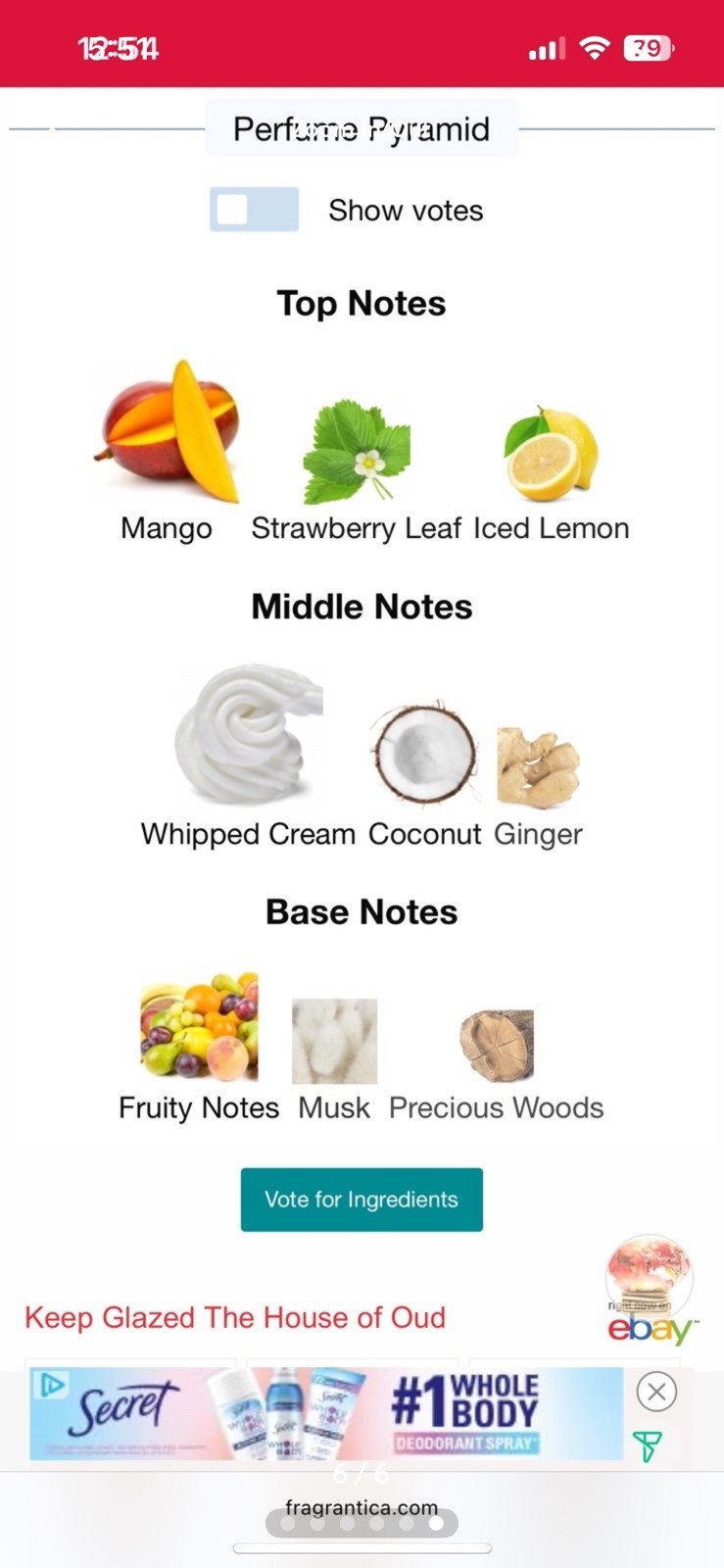Viewport: 724px width, 1568px height.
Task: Open the Ginger note
Action: 538,767
